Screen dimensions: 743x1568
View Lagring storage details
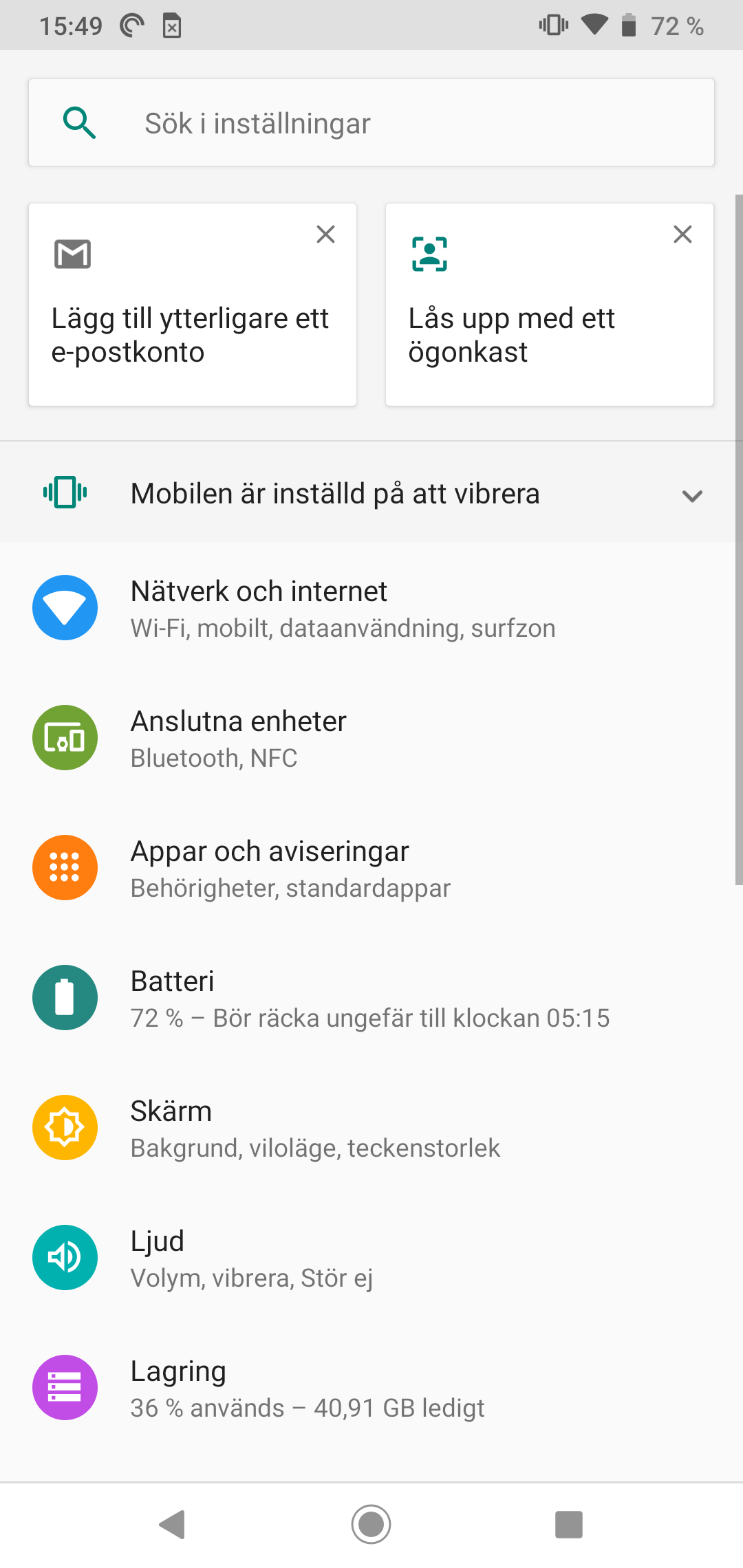click(x=371, y=1389)
